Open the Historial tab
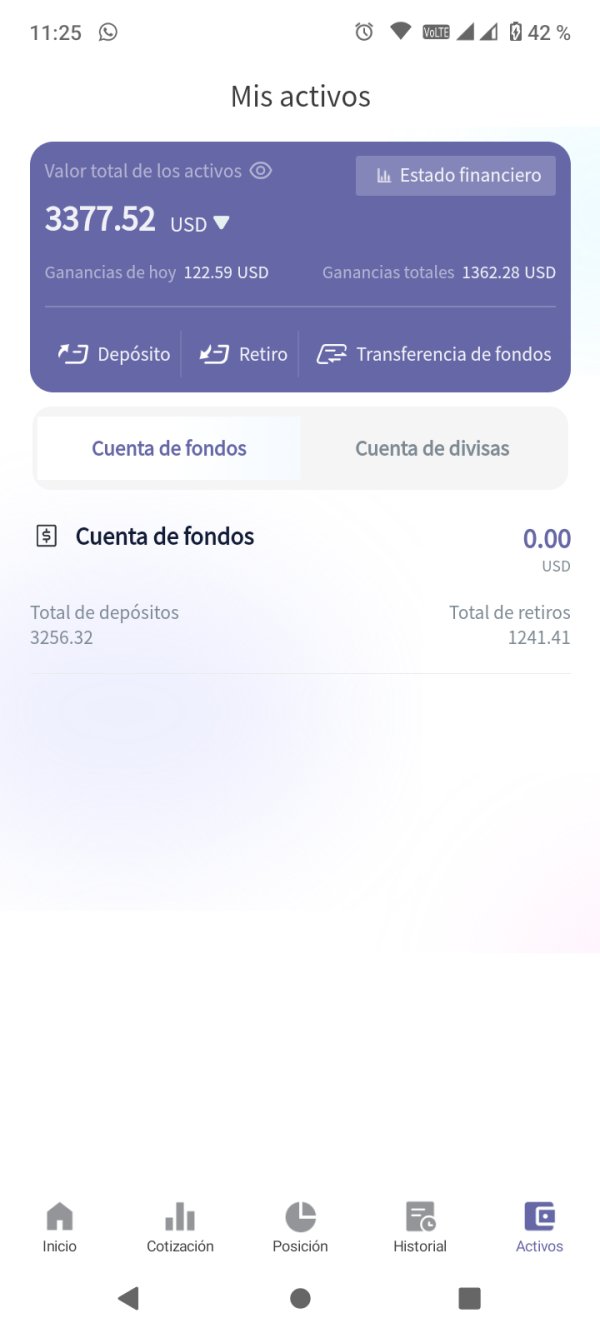Viewport: 600px width, 1333px height. click(420, 1228)
